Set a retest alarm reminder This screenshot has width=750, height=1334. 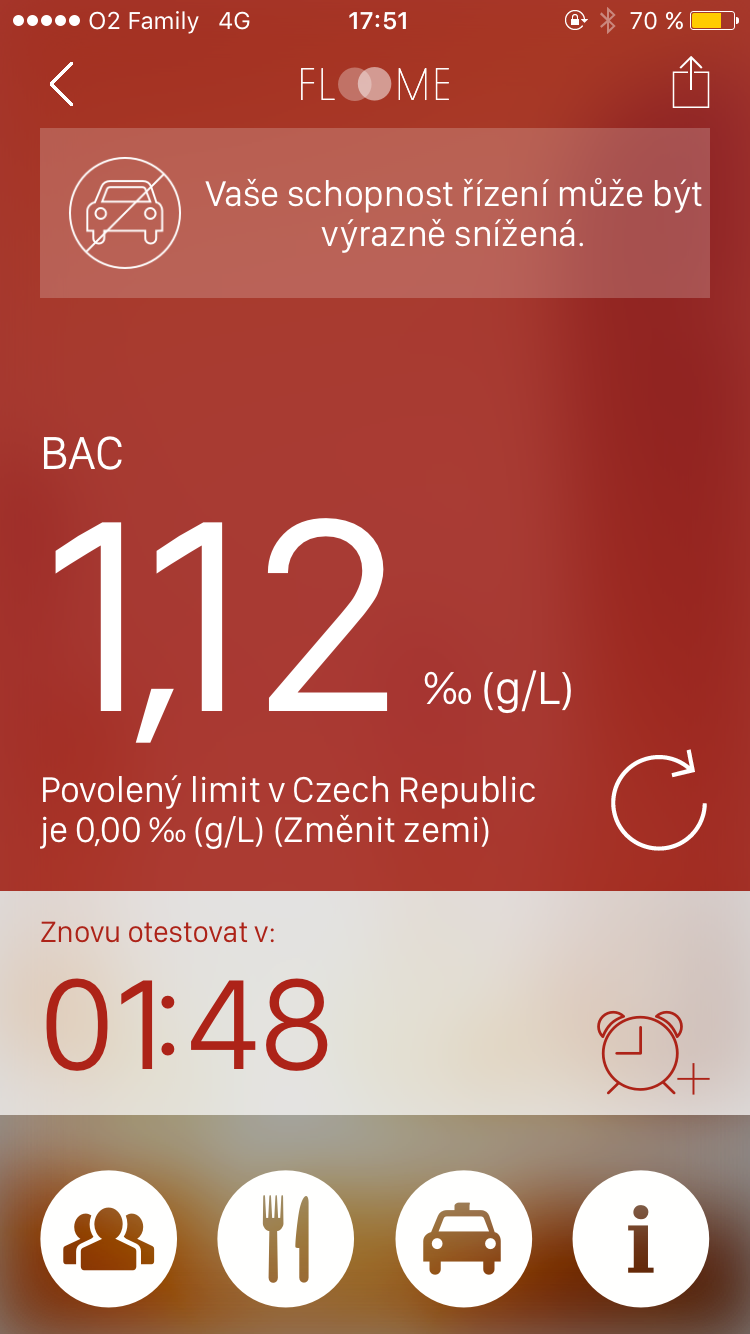click(x=650, y=1052)
